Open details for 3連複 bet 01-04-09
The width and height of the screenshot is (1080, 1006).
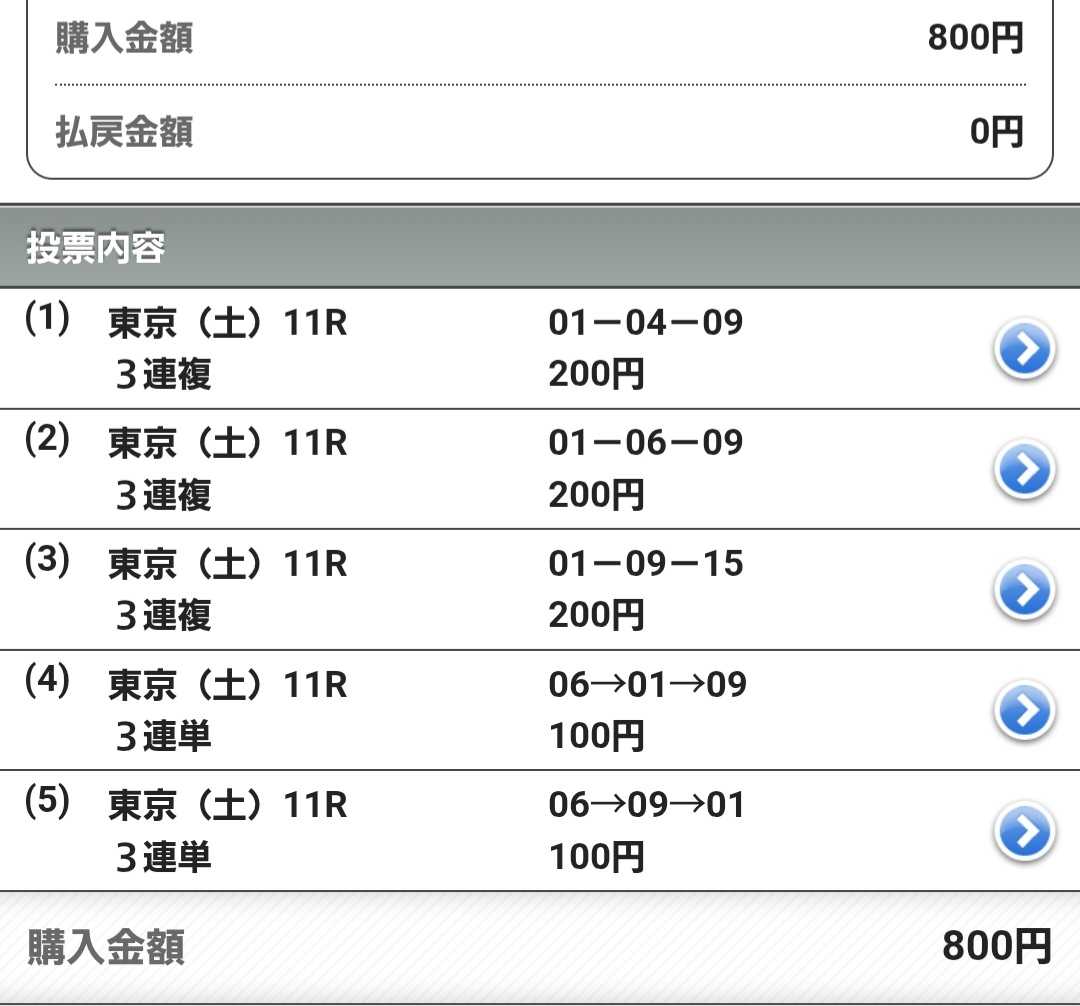coord(1024,350)
